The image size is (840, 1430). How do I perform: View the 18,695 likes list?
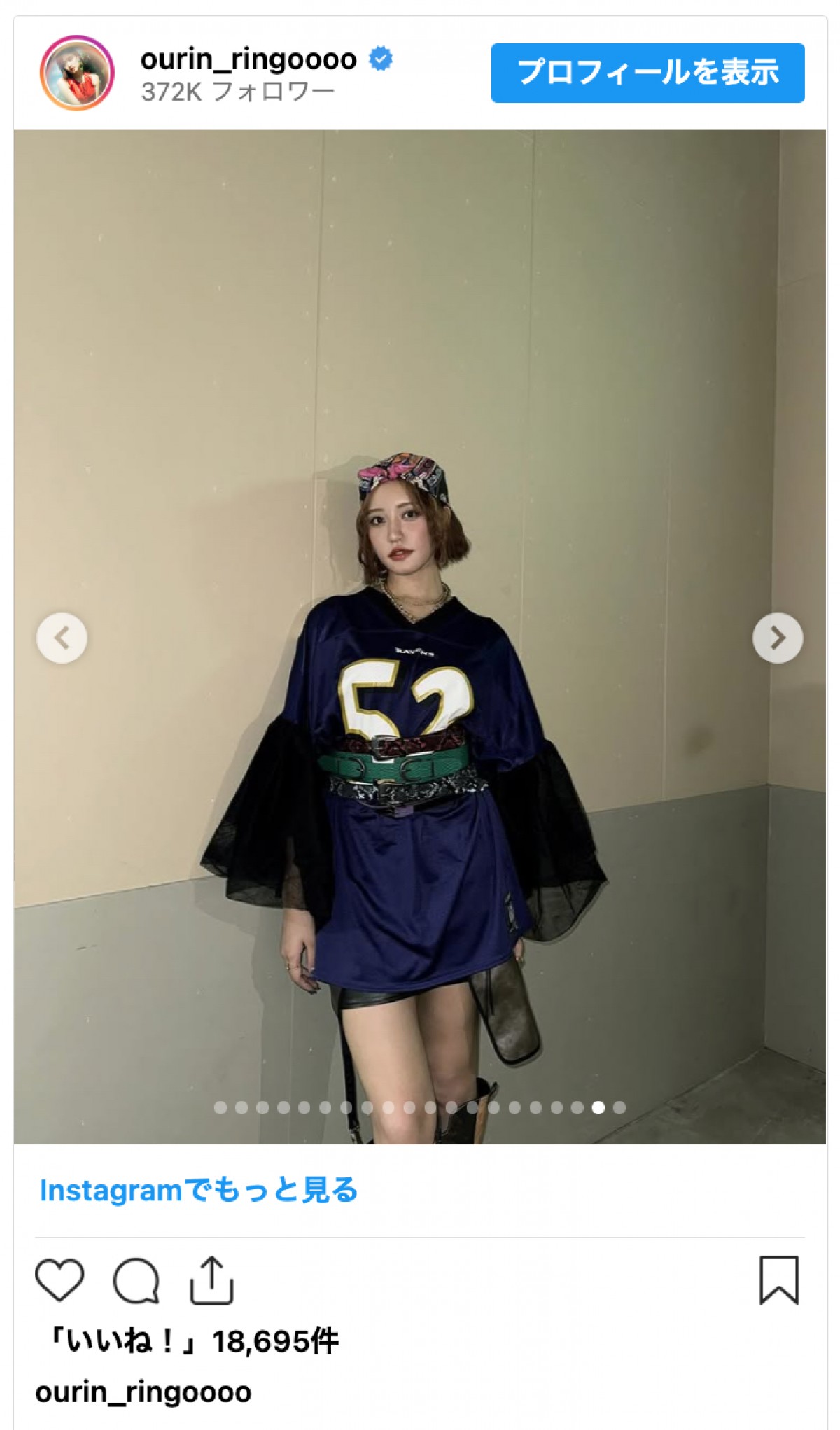tap(190, 1342)
